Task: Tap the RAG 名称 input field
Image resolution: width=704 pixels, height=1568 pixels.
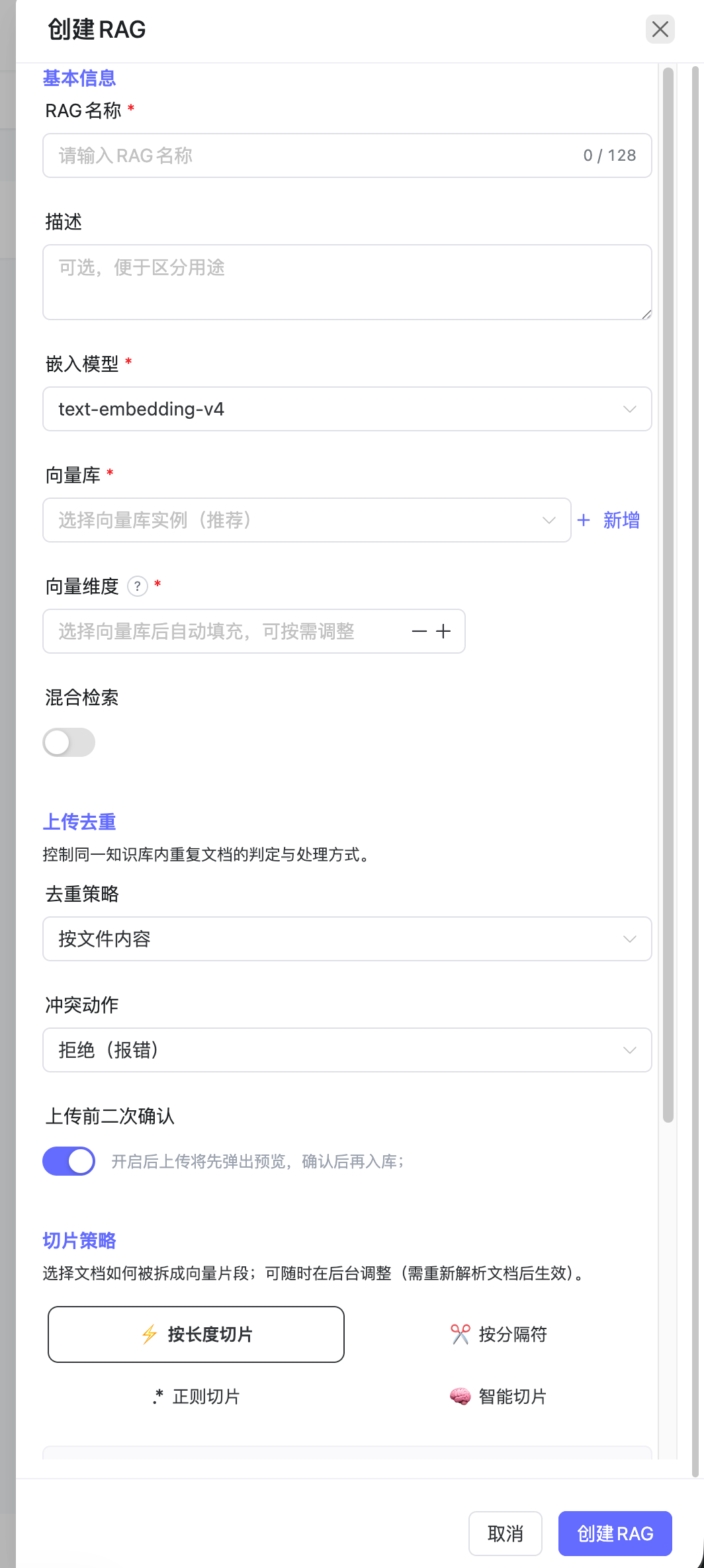Action: point(347,155)
